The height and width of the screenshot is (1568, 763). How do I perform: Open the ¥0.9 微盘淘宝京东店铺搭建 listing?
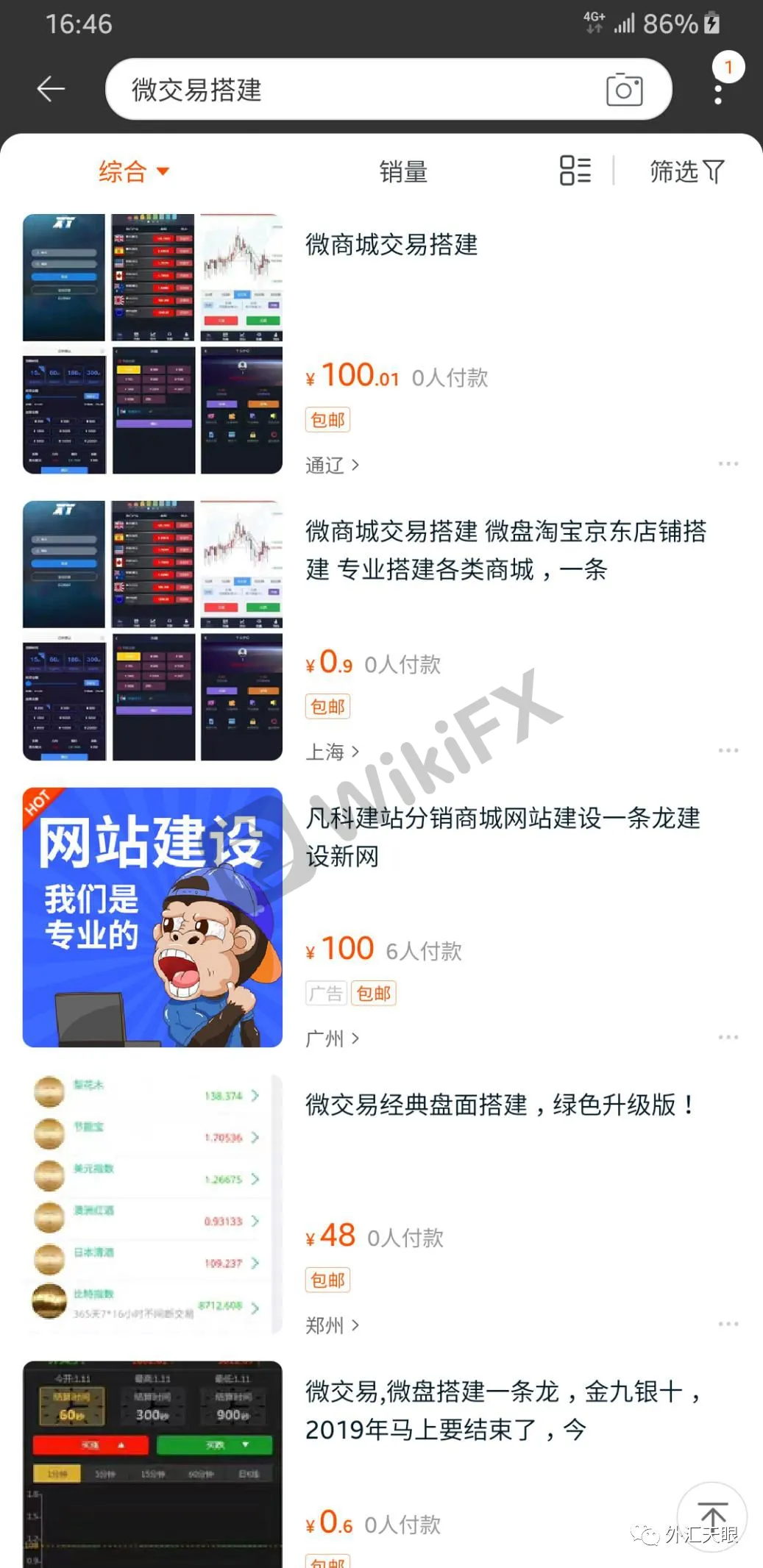(x=505, y=550)
